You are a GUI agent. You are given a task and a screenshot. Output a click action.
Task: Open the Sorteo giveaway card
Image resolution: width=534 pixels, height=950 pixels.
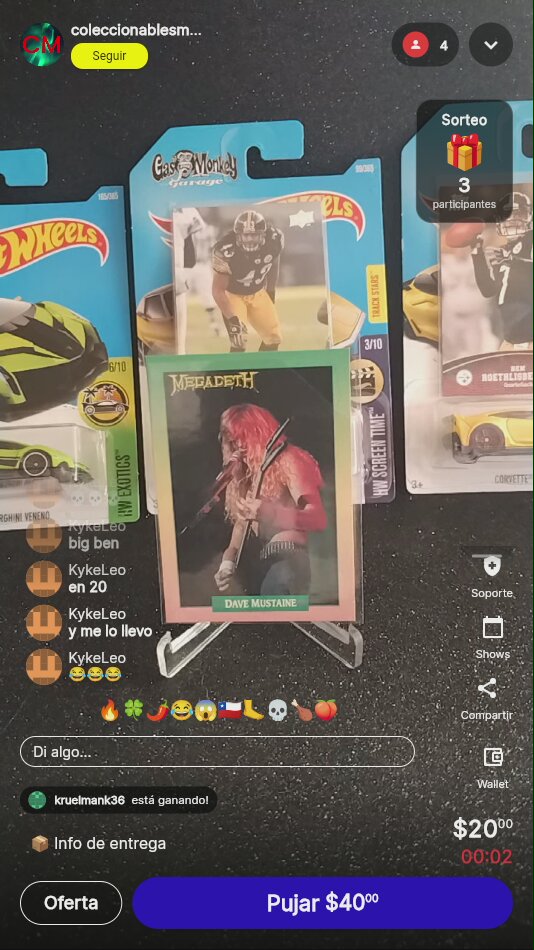pos(464,161)
